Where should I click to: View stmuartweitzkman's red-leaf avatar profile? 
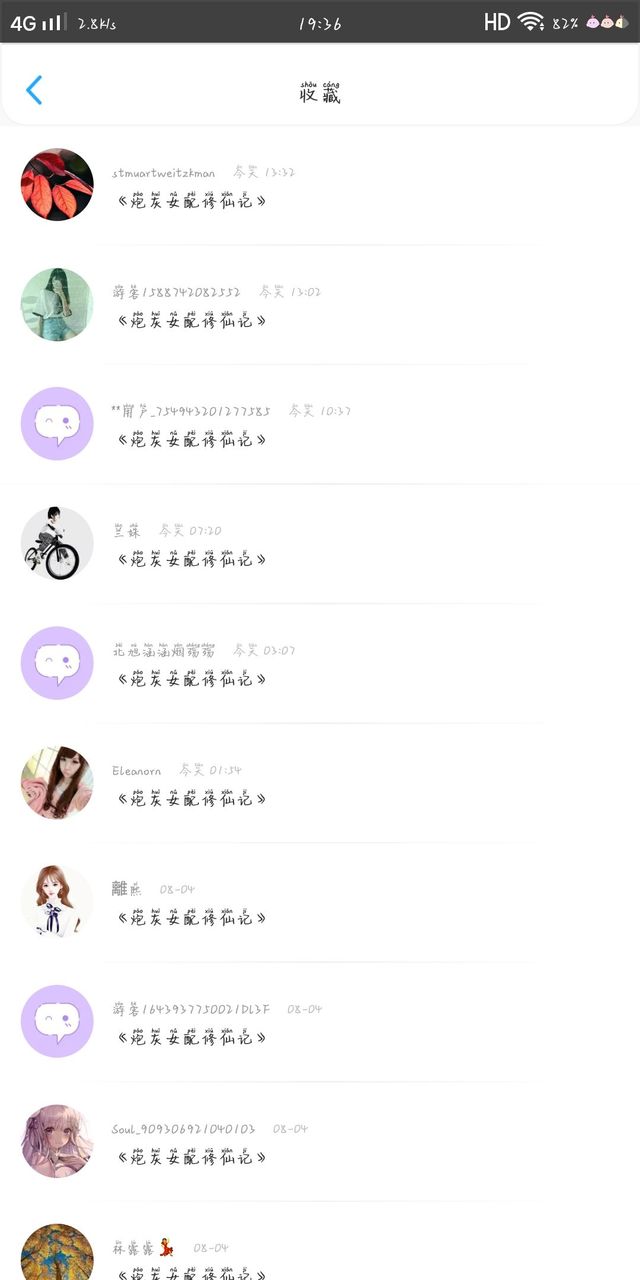57,185
